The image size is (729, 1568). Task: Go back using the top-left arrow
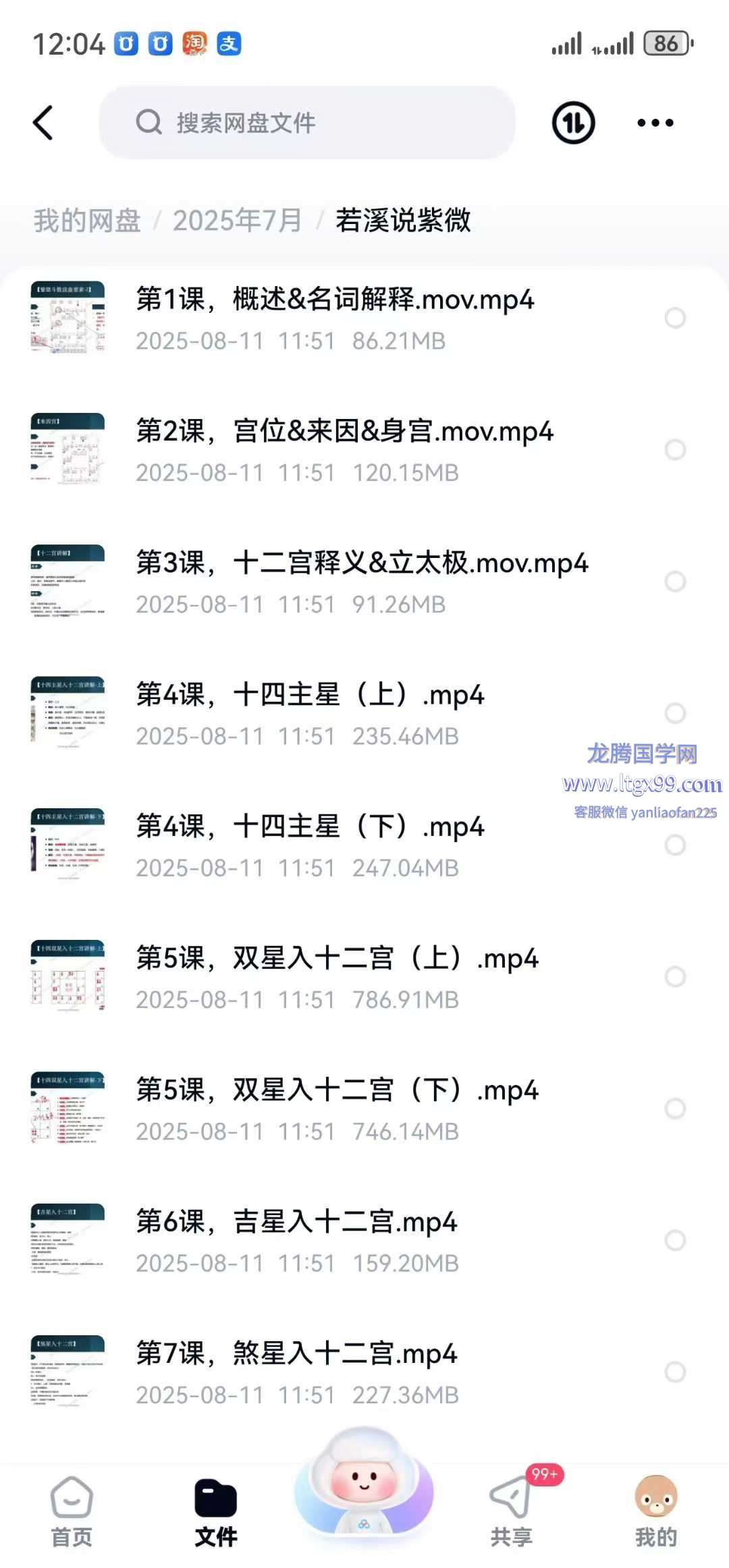[x=43, y=123]
